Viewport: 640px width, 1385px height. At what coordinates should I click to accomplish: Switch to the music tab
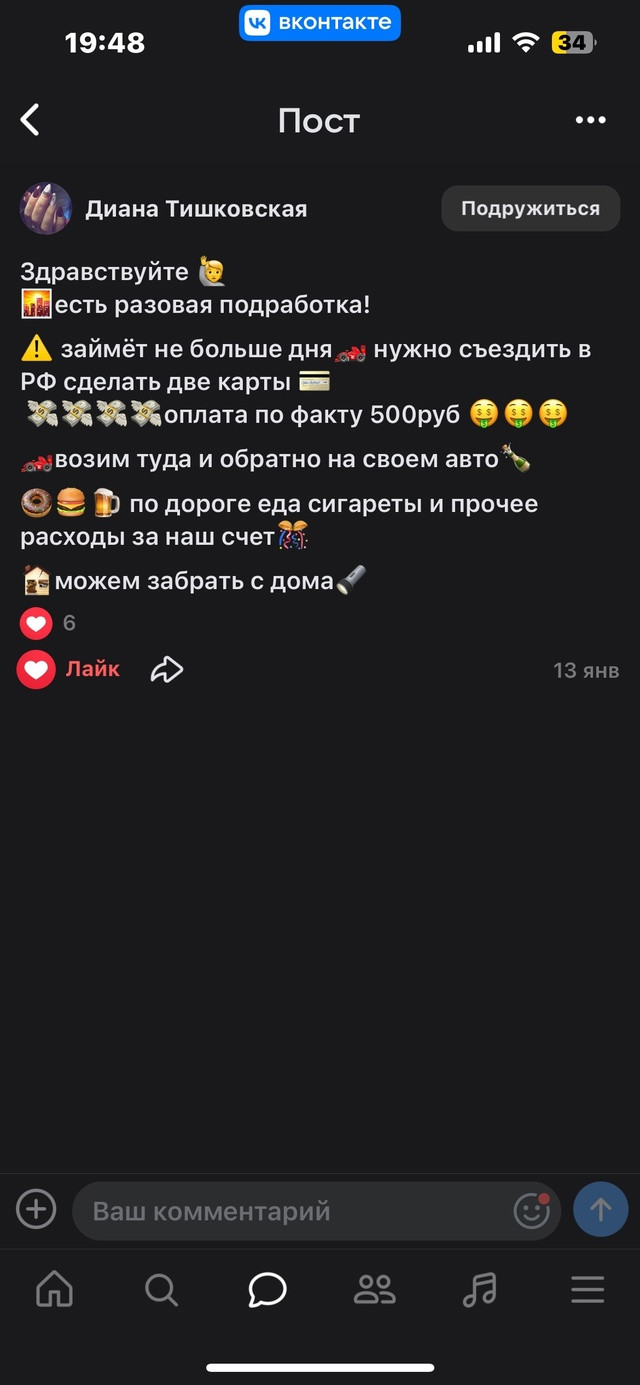[480, 1290]
